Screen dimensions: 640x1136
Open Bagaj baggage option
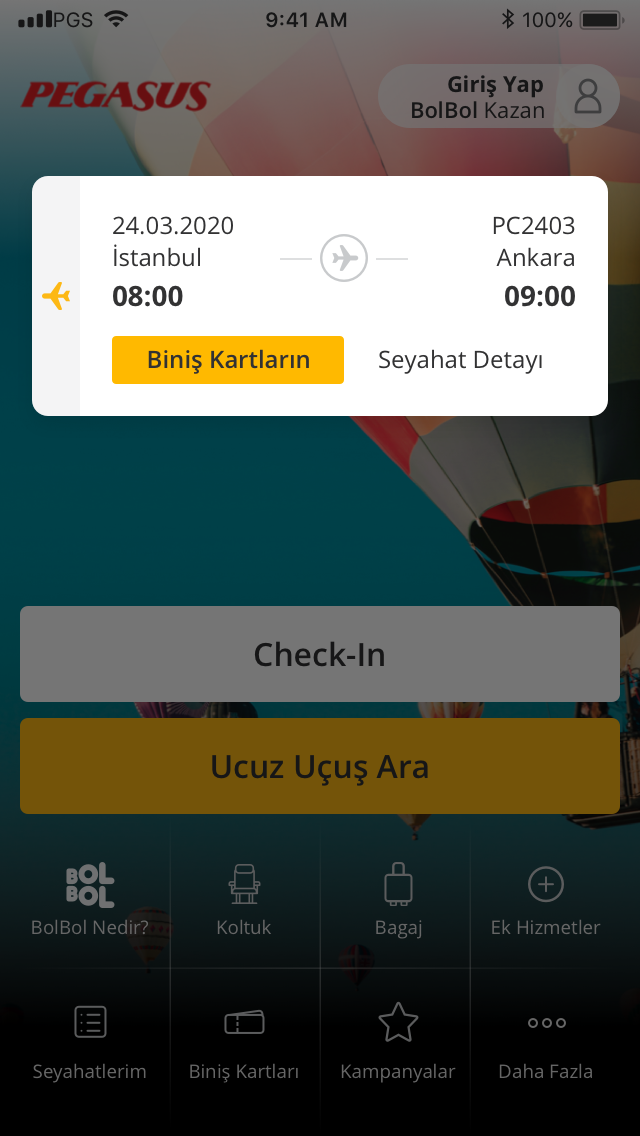[398, 898]
